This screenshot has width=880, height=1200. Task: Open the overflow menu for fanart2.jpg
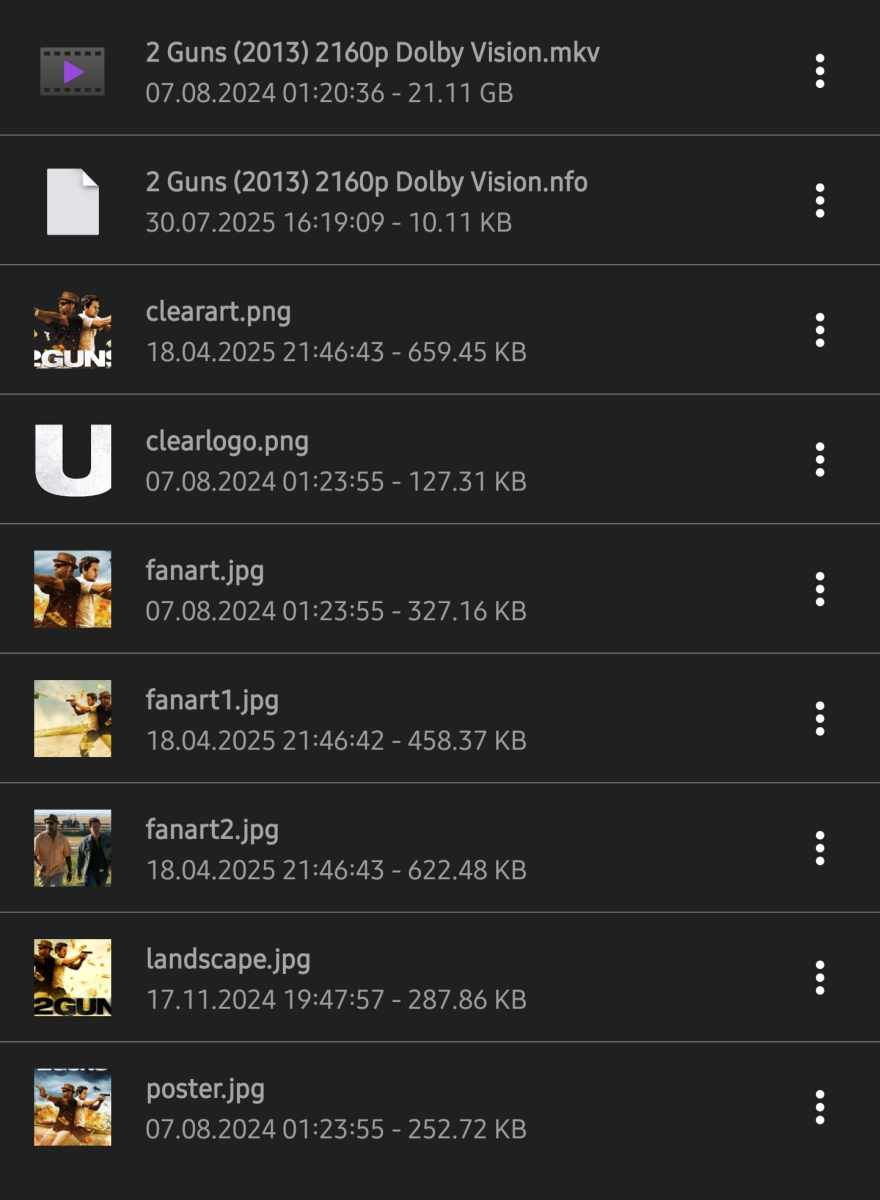[x=820, y=847]
